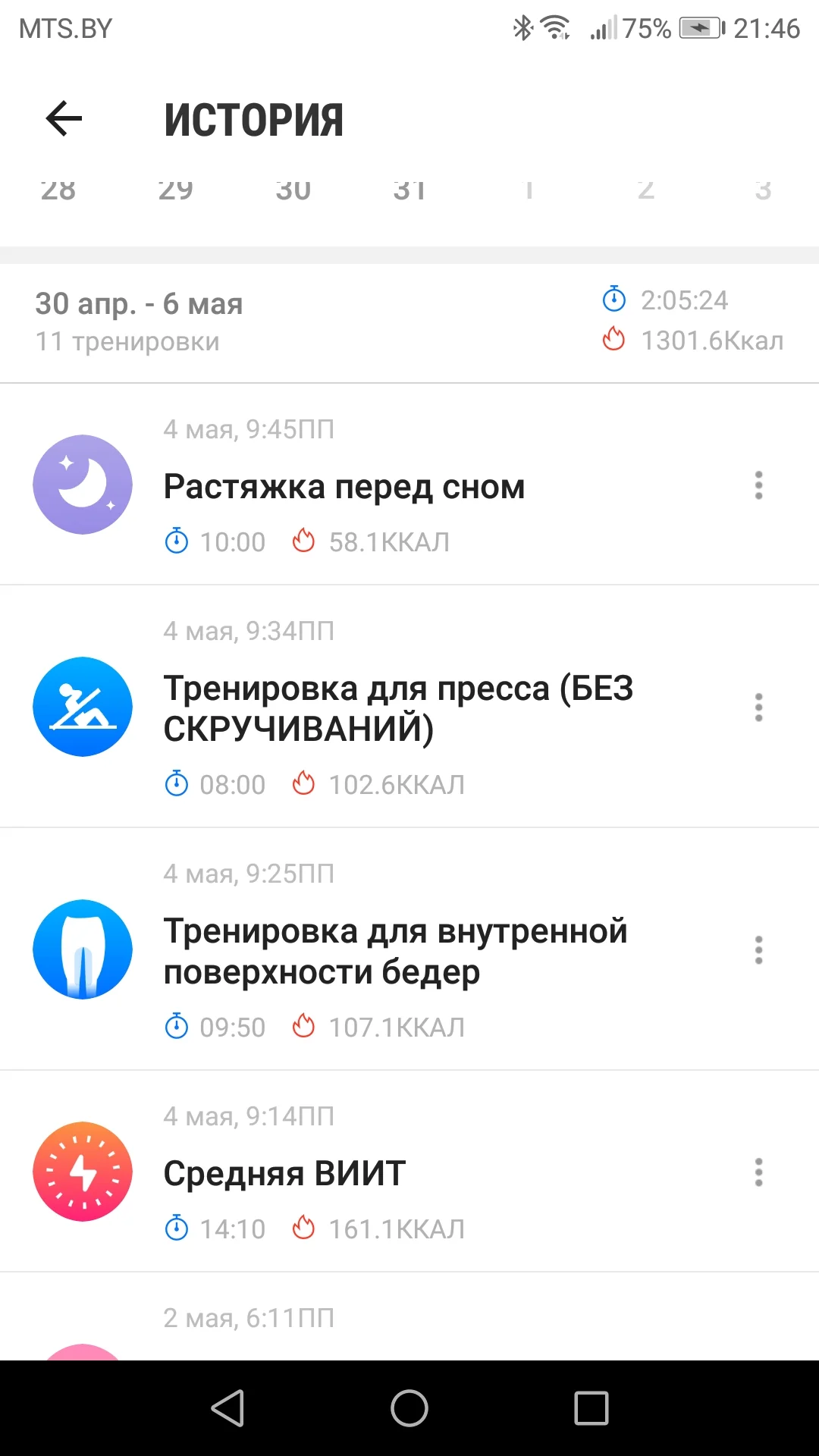Open the Растяжка перед сном workout entry
This screenshot has height=1456, width=819.
point(344,487)
